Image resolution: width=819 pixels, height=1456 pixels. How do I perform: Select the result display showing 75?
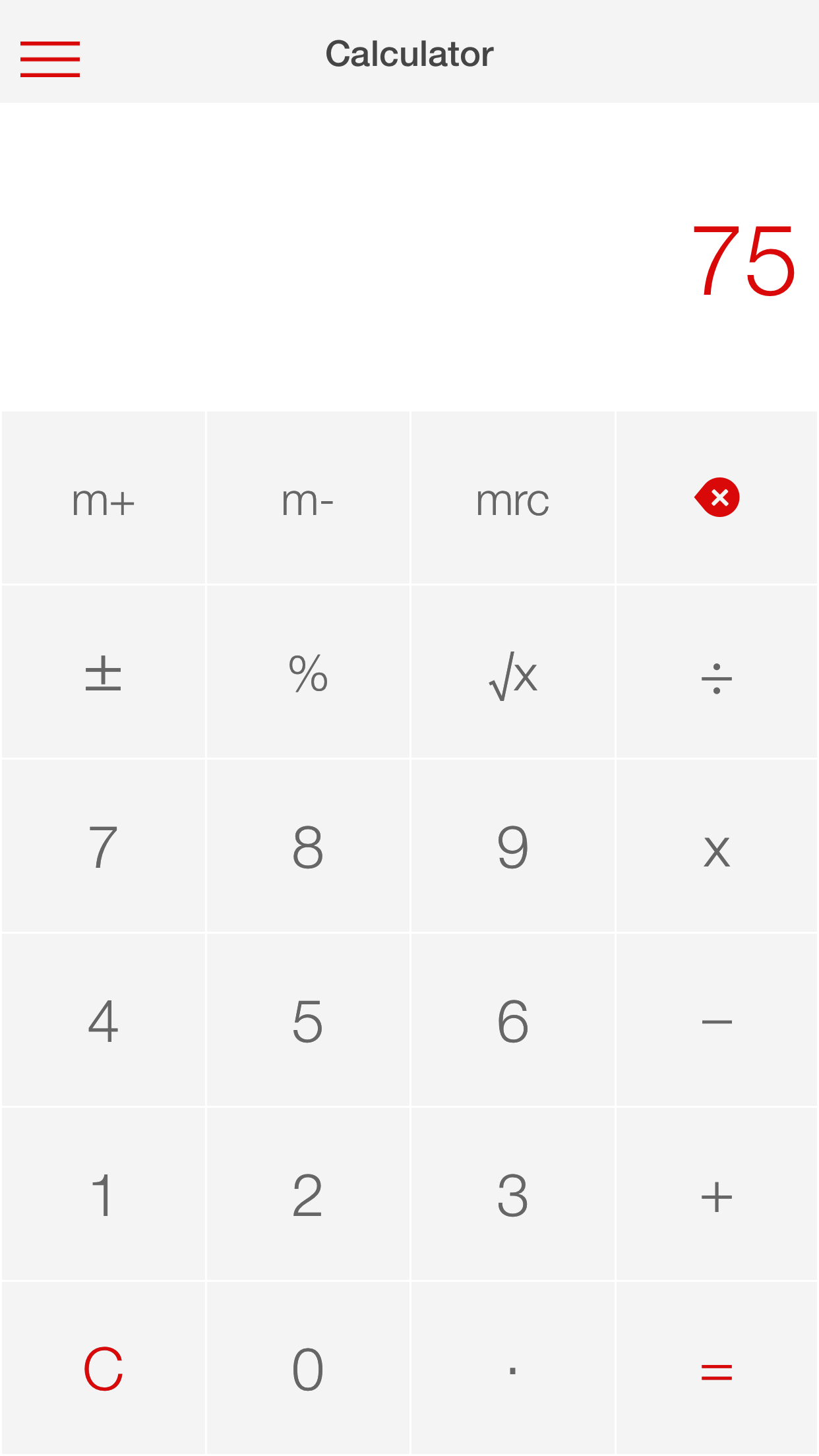(744, 261)
